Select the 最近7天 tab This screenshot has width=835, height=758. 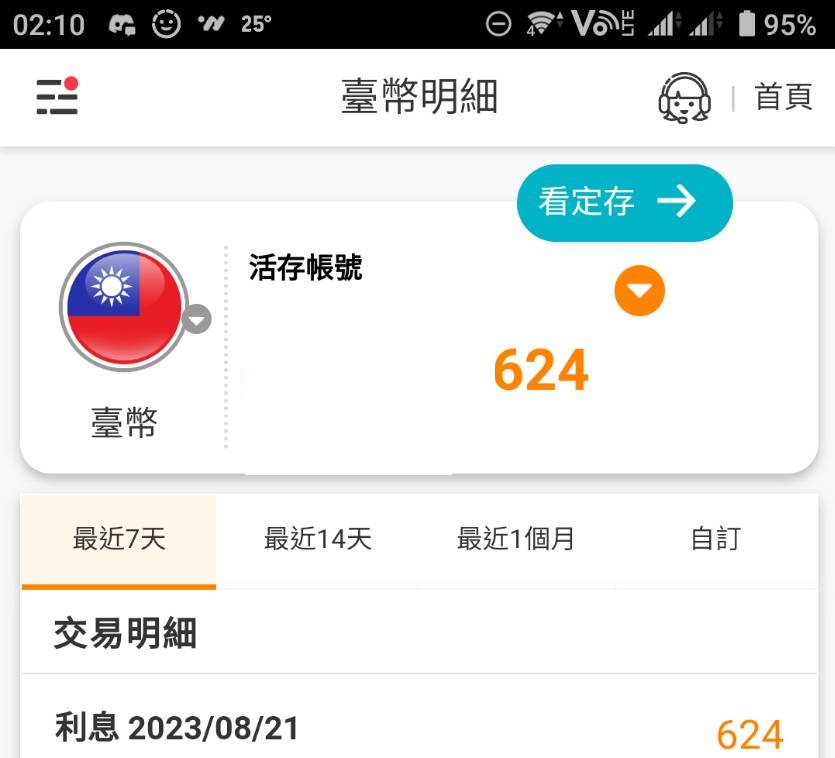(x=119, y=540)
